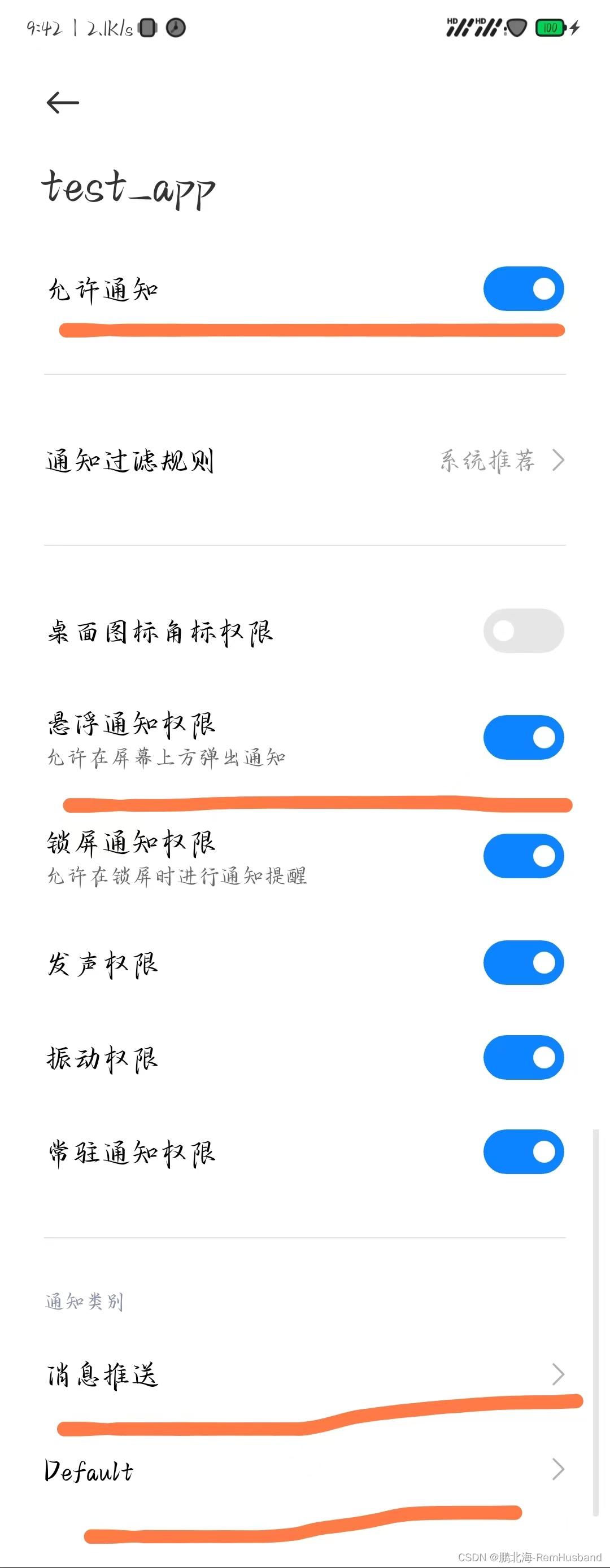Tap the clock icon in status bar
Viewport: 610px width, 1568px height.
click(175, 28)
